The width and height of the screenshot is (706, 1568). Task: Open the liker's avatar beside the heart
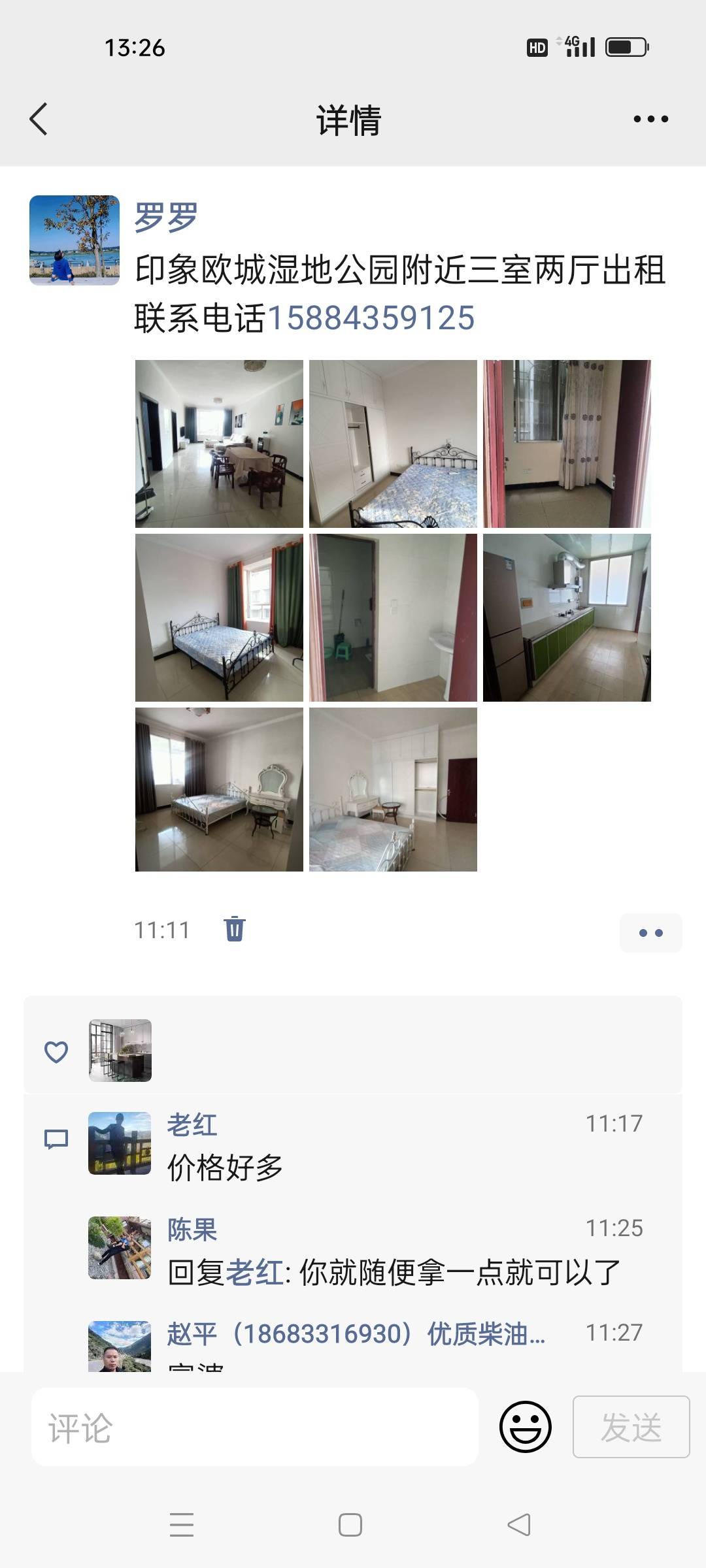[120, 1051]
